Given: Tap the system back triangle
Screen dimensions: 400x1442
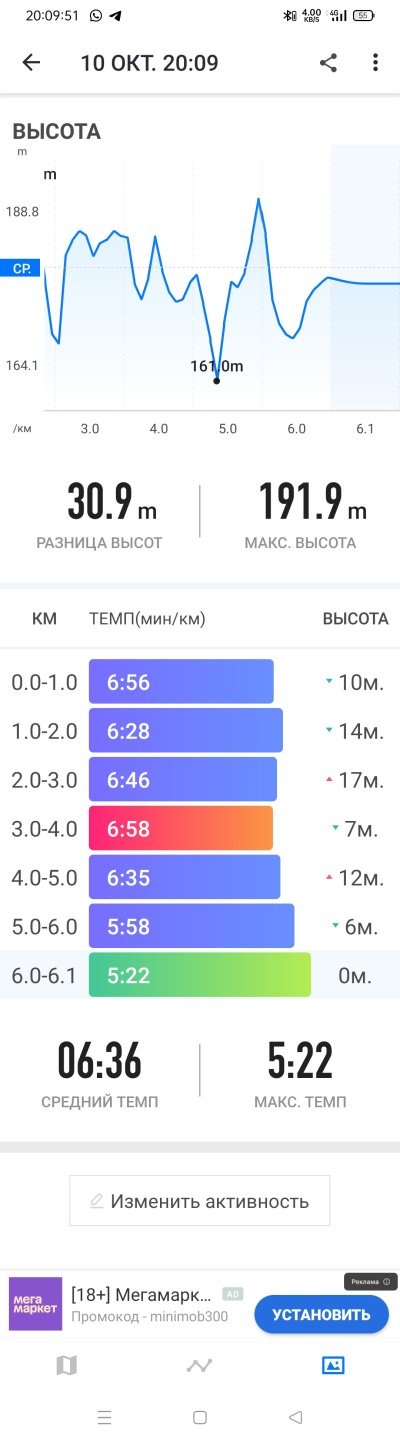Looking at the screenshot, I should pyautogui.click(x=295, y=1417).
